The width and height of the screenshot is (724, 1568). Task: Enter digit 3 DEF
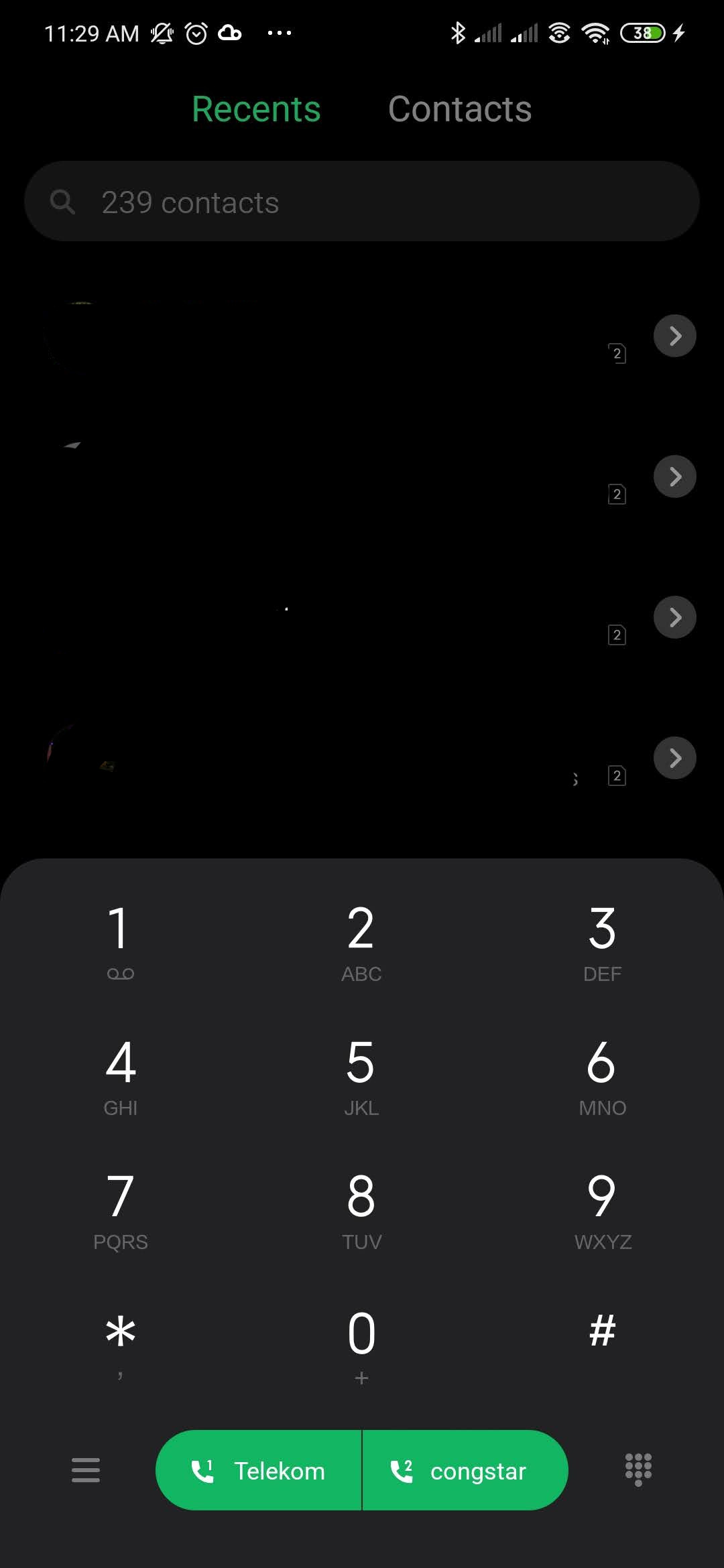(x=602, y=941)
